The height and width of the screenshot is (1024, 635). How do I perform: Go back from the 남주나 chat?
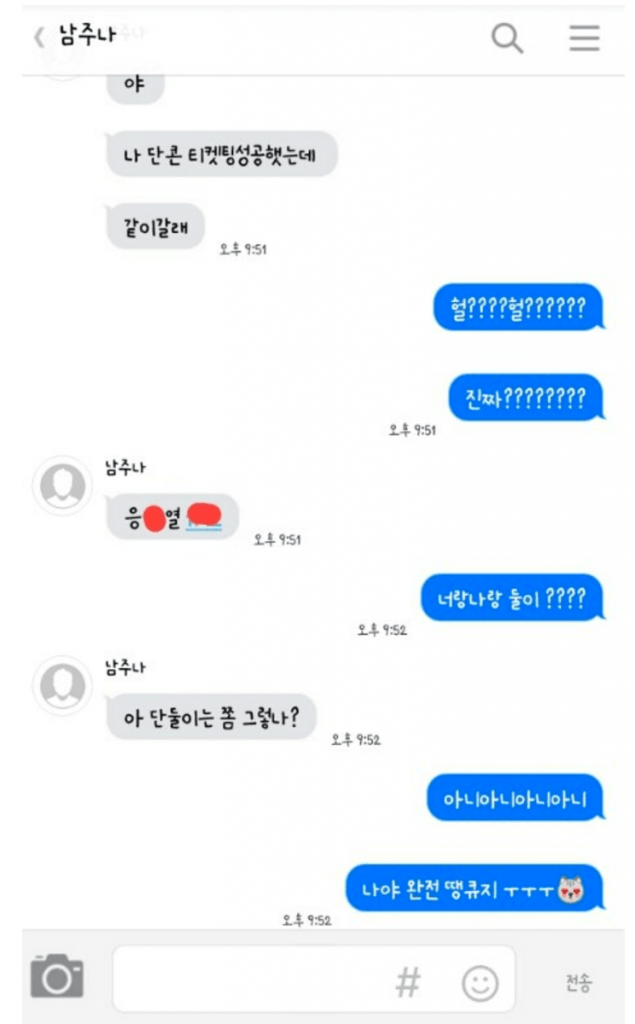[39, 37]
